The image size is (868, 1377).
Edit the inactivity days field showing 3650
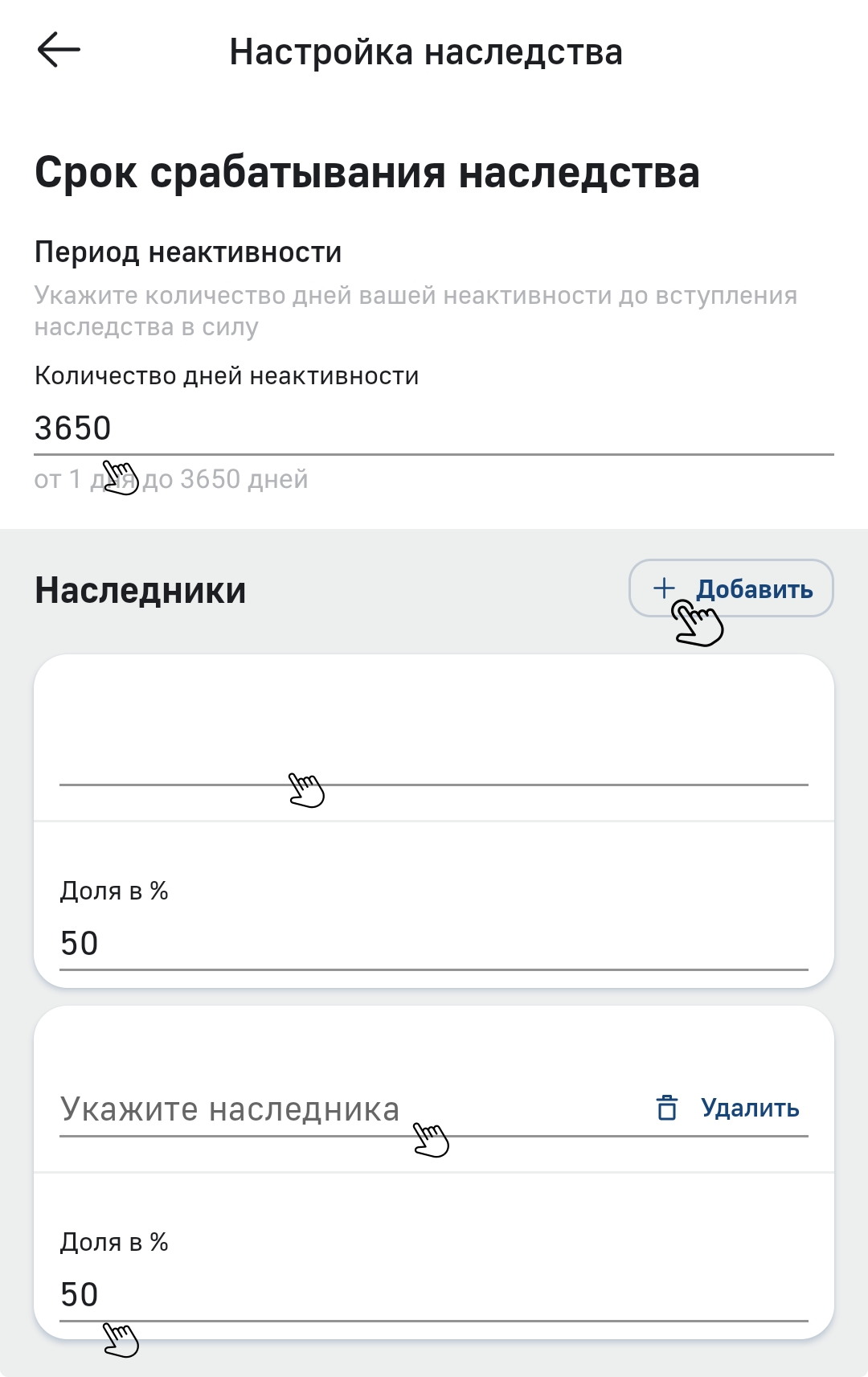pyautogui.click(x=432, y=428)
